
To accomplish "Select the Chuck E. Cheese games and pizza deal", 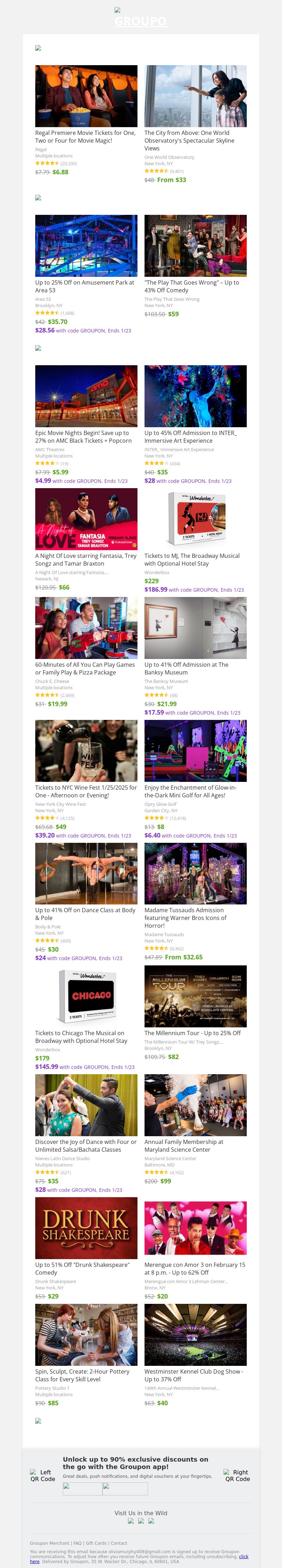I will [86, 668].
